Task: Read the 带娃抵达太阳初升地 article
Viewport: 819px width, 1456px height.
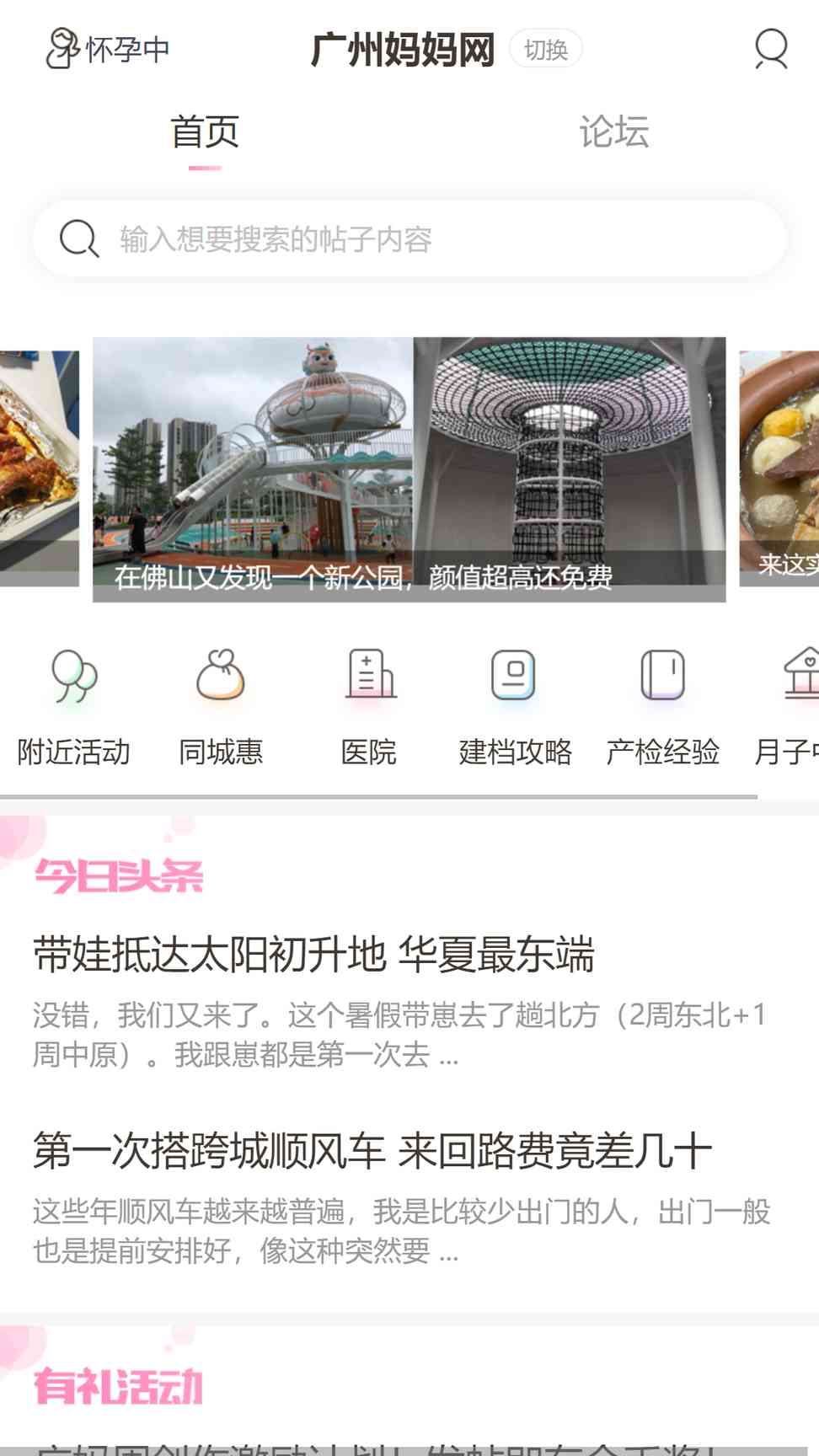Action: [313, 955]
